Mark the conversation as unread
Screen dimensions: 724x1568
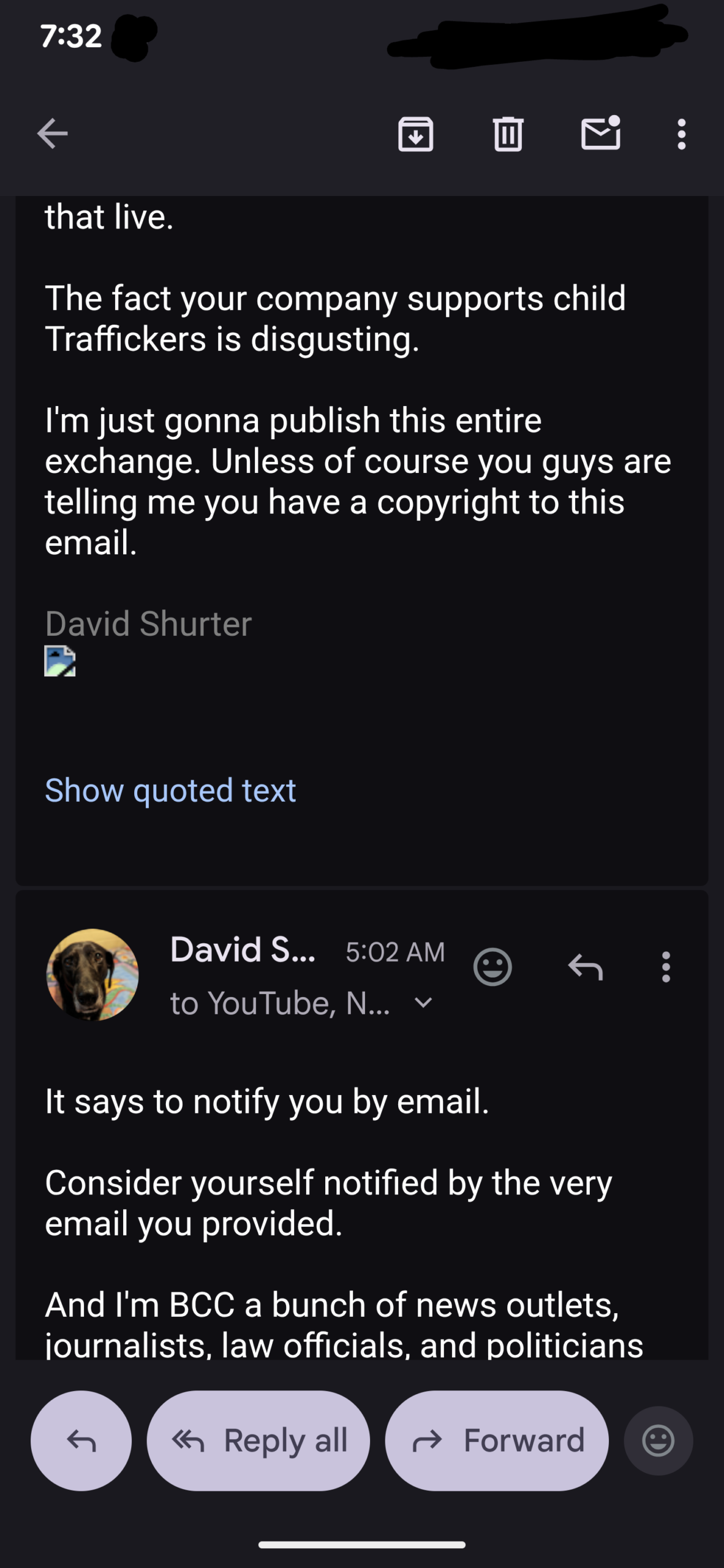600,133
